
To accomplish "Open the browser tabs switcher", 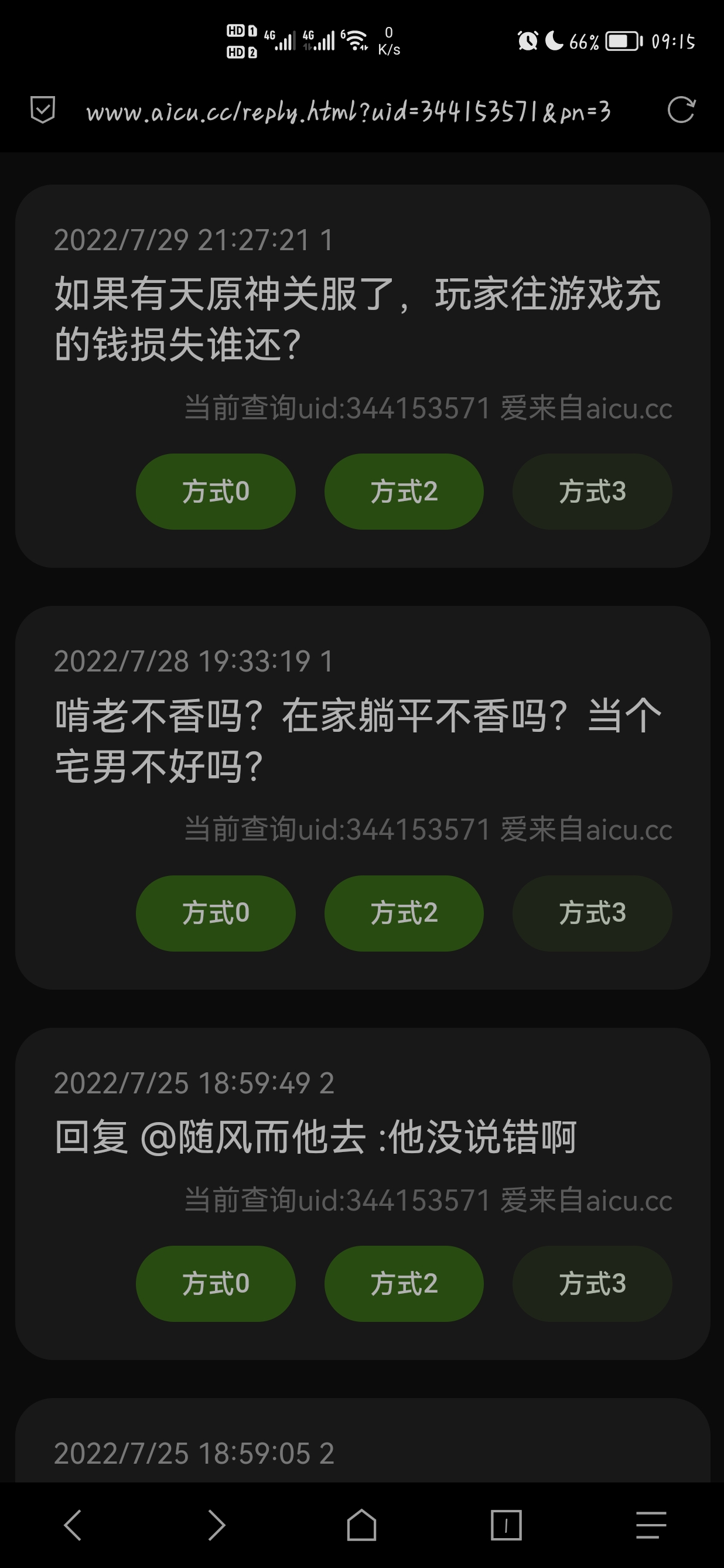I will [506, 1525].
